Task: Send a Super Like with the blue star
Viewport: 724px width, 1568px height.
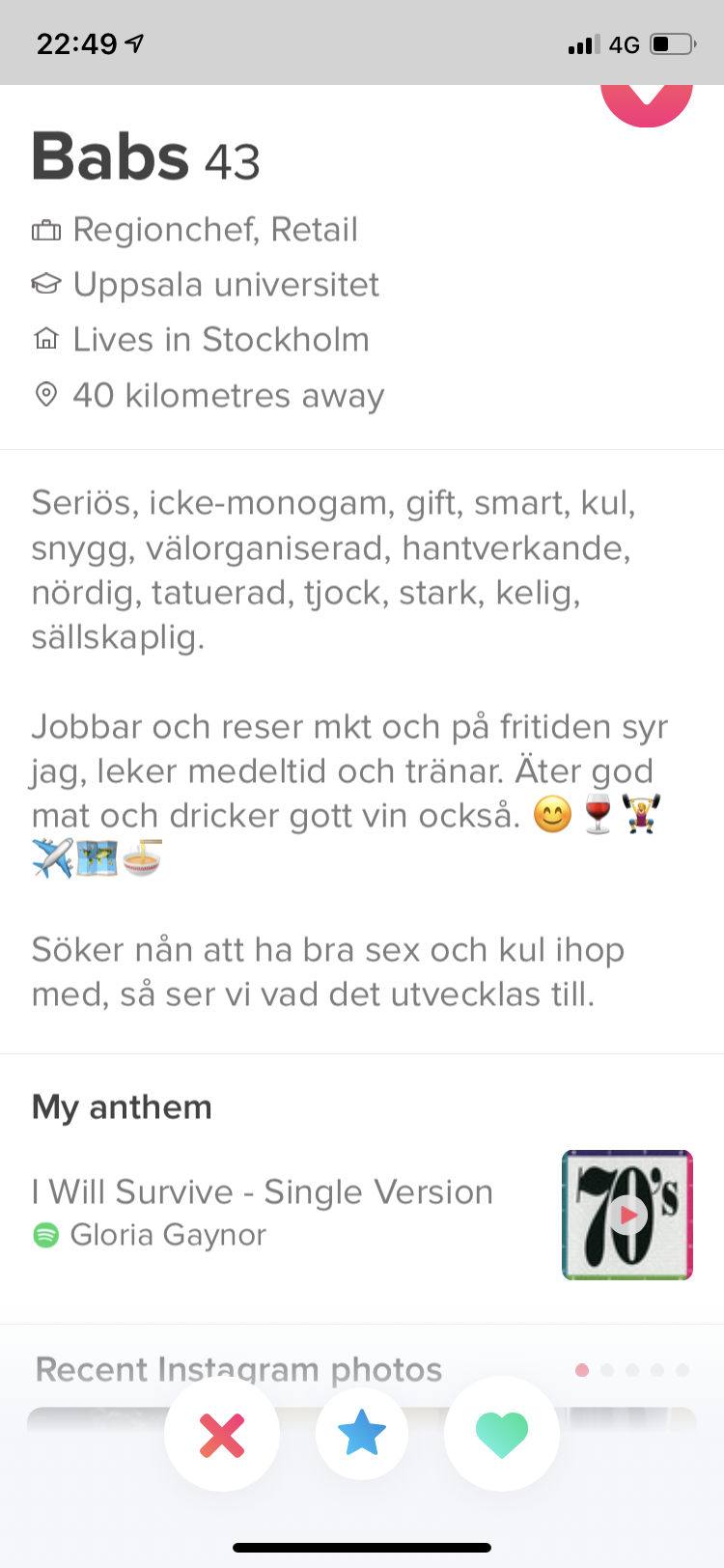Action: (362, 1434)
